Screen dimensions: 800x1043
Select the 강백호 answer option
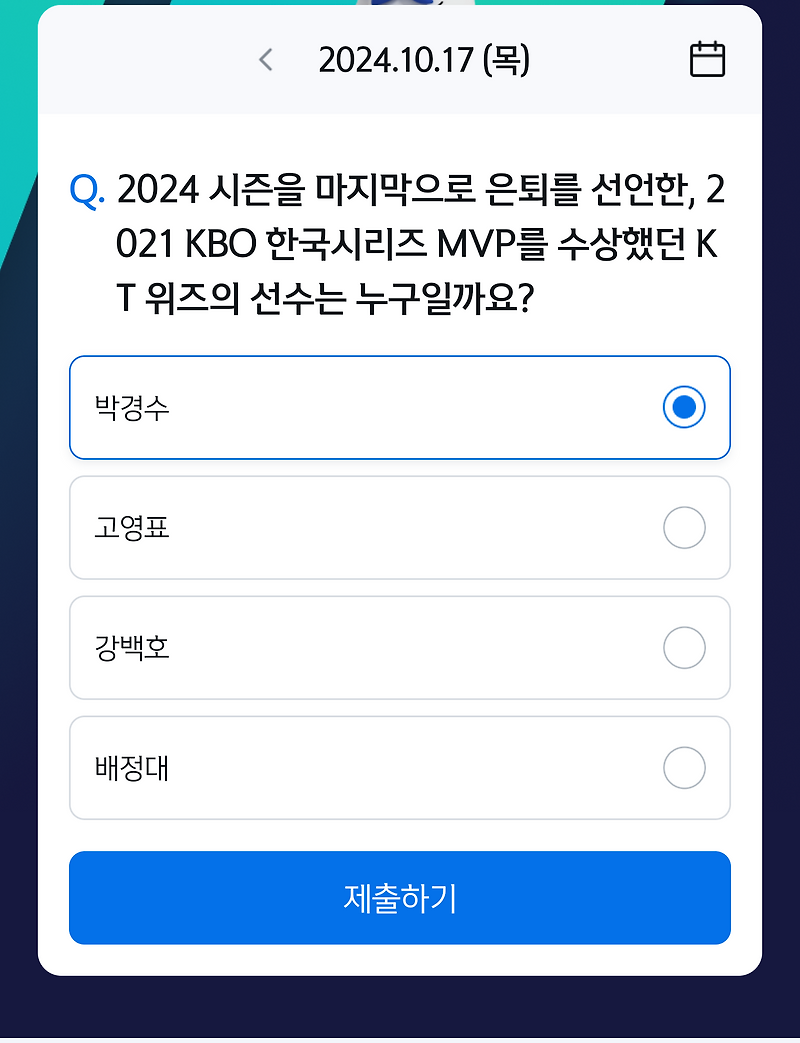(684, 648)
